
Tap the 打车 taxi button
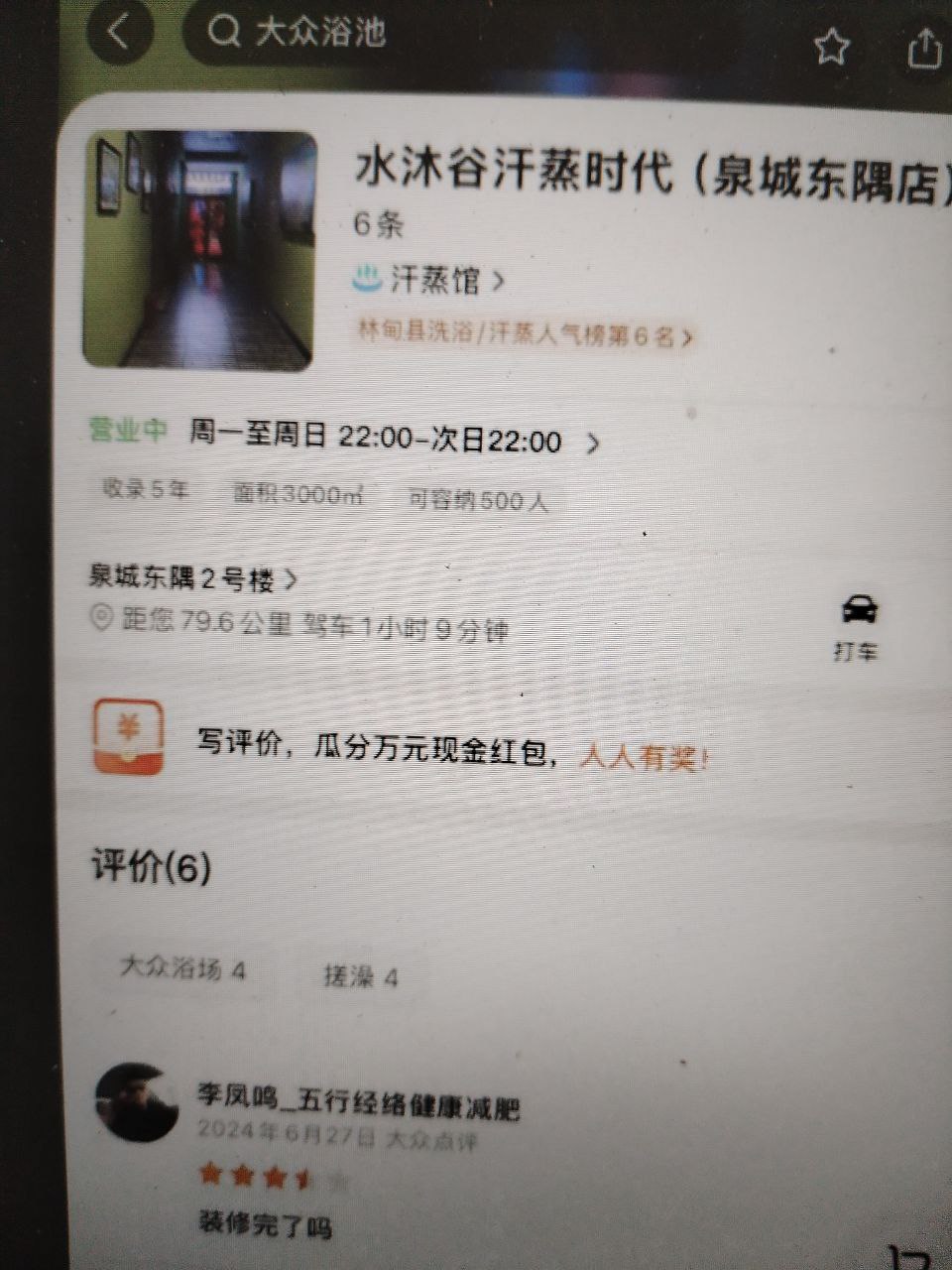tap(857, 625)
